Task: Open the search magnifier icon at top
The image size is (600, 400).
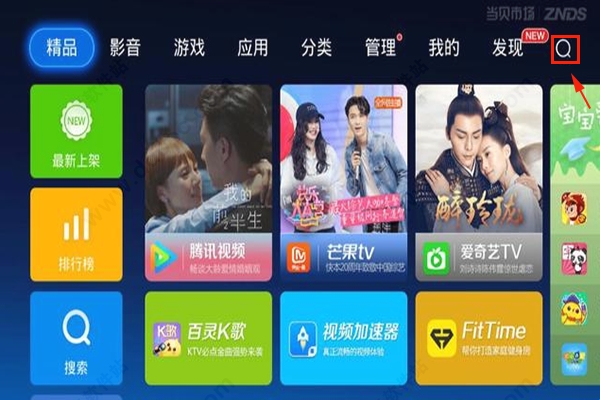Action: (566, 48)
